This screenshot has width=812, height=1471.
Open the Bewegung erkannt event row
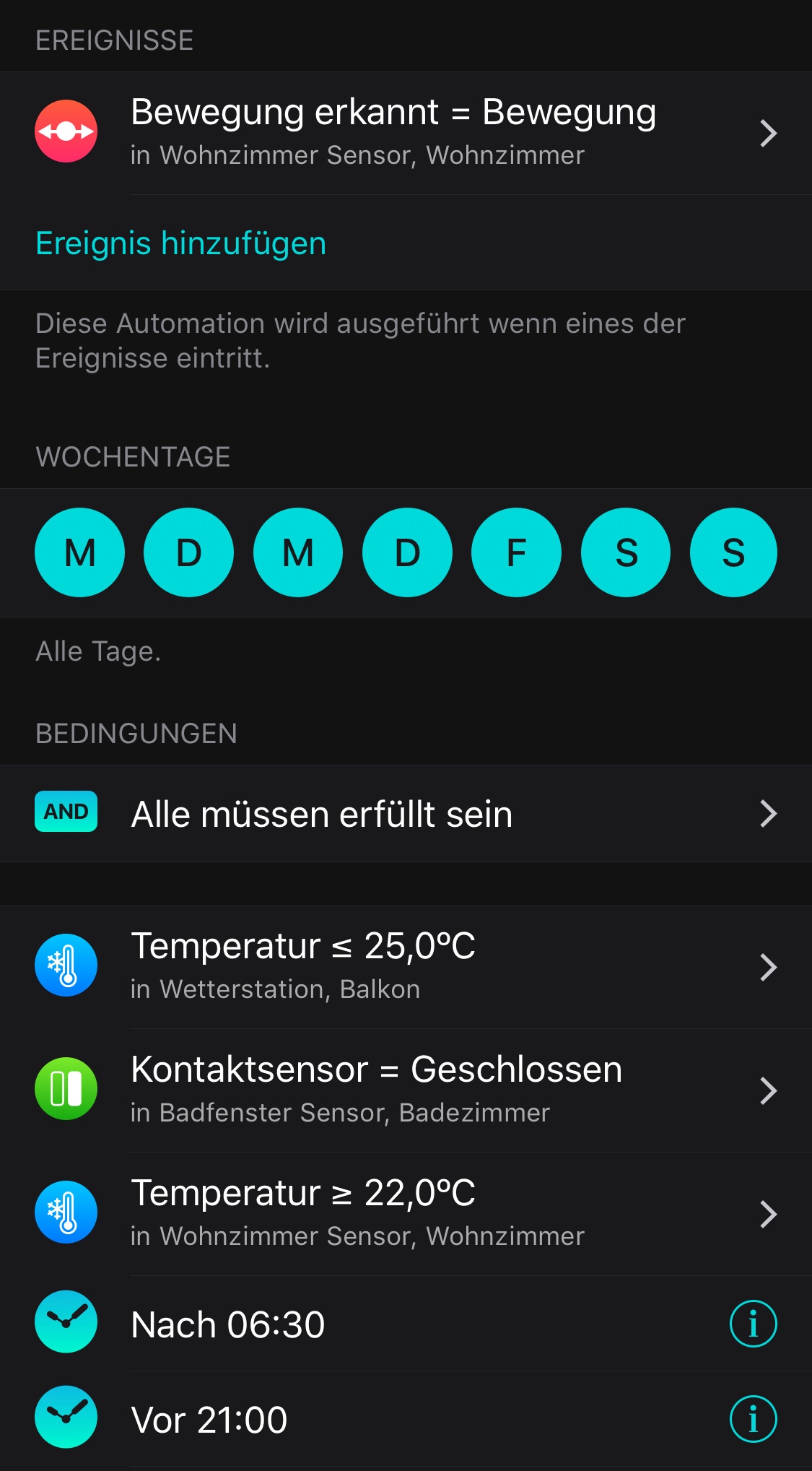pyautogui.click(x=406, y=133)
